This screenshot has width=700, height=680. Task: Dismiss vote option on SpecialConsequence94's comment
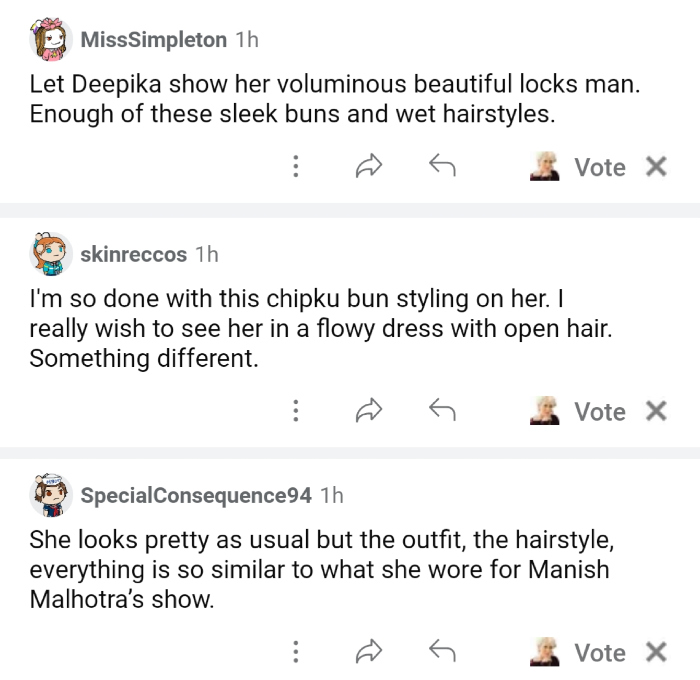point(656,653)
